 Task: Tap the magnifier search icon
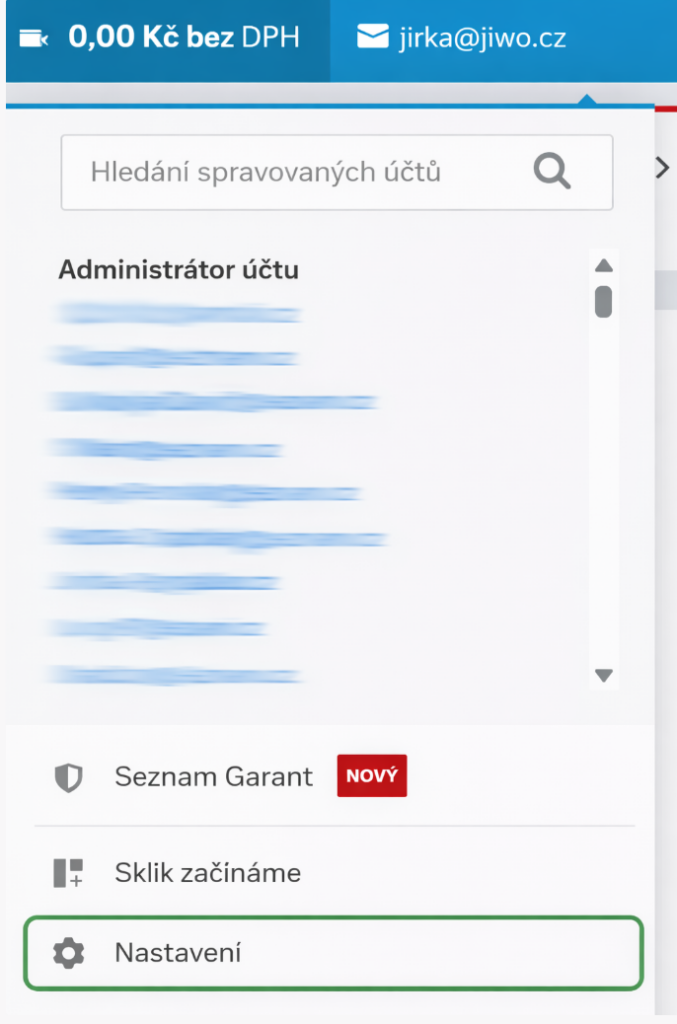click(x=551, y=172)
